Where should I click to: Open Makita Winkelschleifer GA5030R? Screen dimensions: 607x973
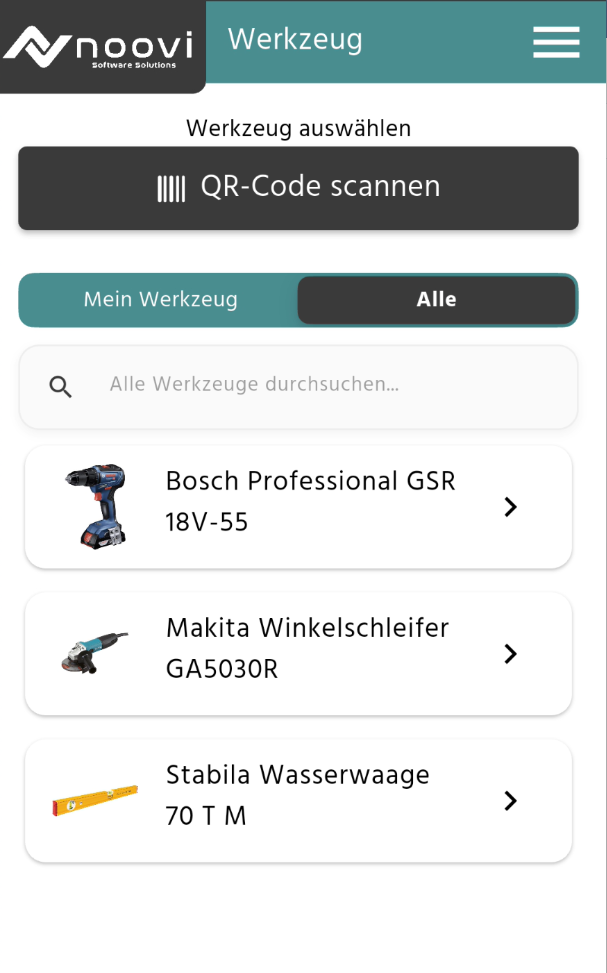(298, 654)
